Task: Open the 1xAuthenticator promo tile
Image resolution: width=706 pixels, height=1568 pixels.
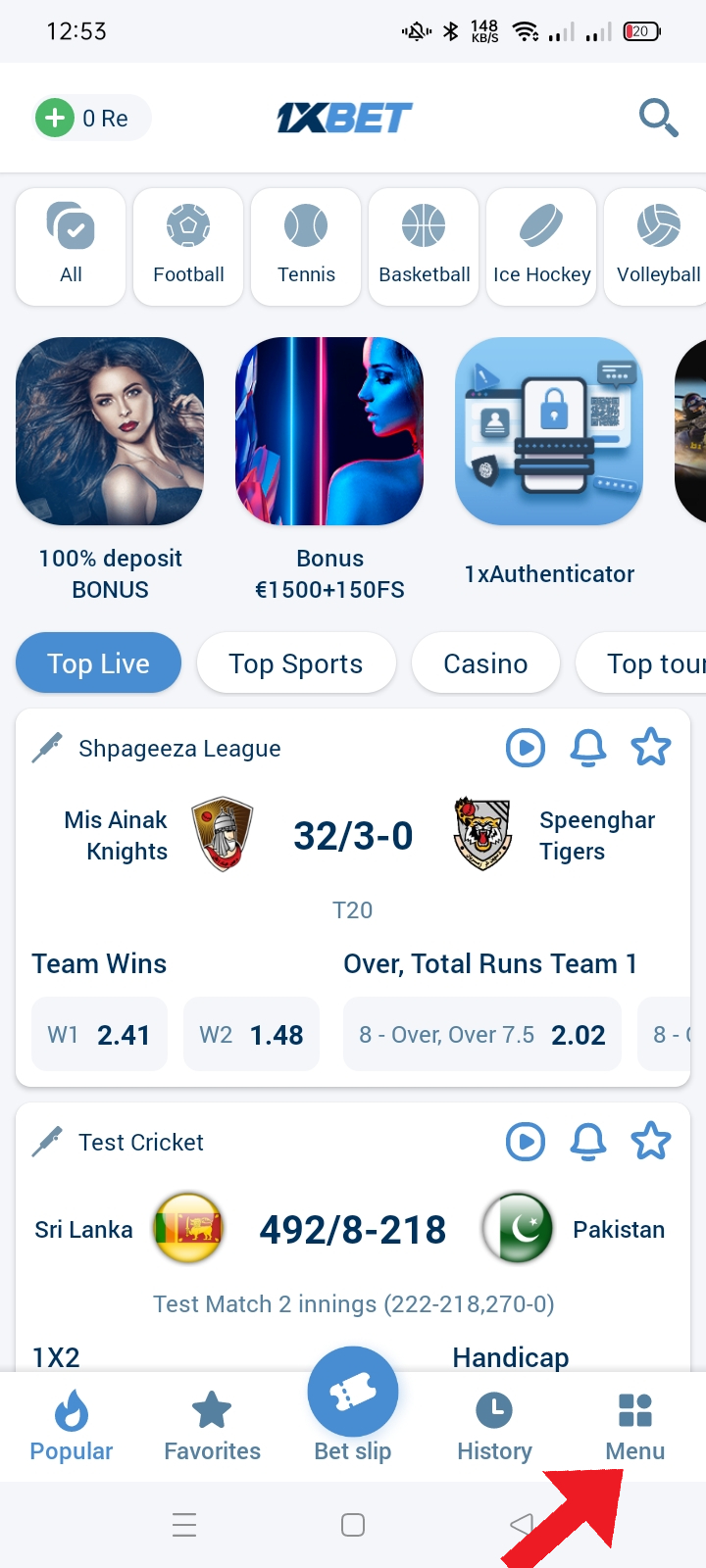Action: [549, 461]
